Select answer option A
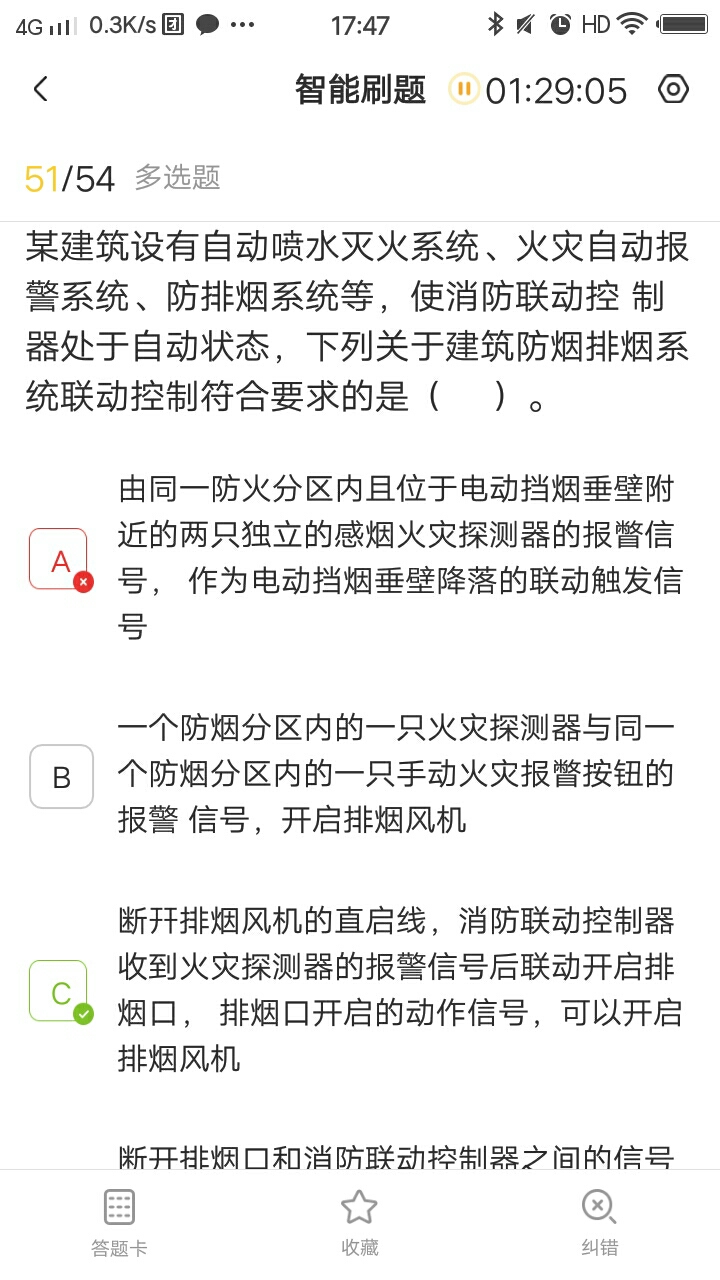Image resolution: width=720 pixels, height=1280 pixels. 59,559
